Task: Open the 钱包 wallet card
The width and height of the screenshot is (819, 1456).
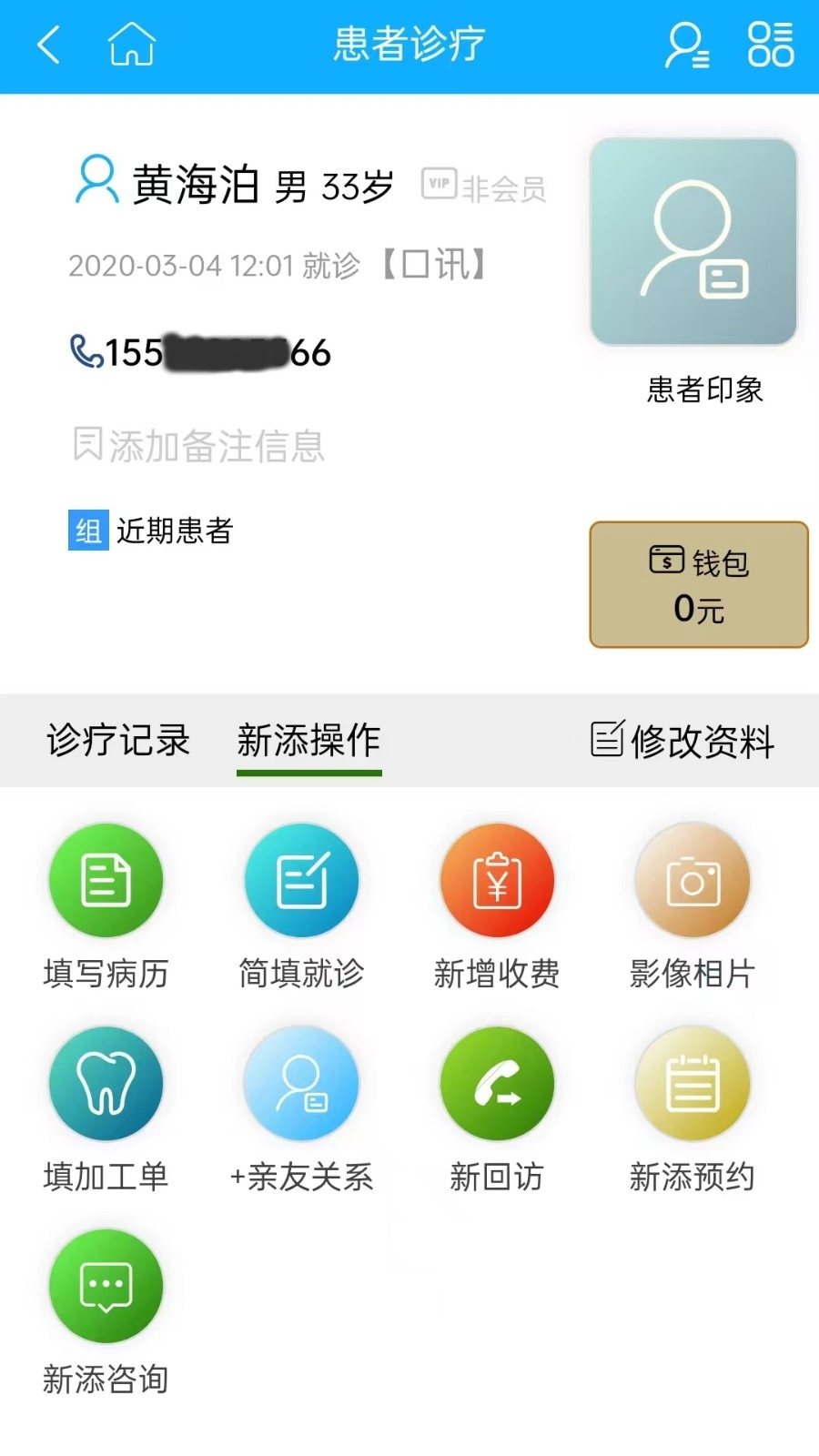Action: click(x=698, y=584)
